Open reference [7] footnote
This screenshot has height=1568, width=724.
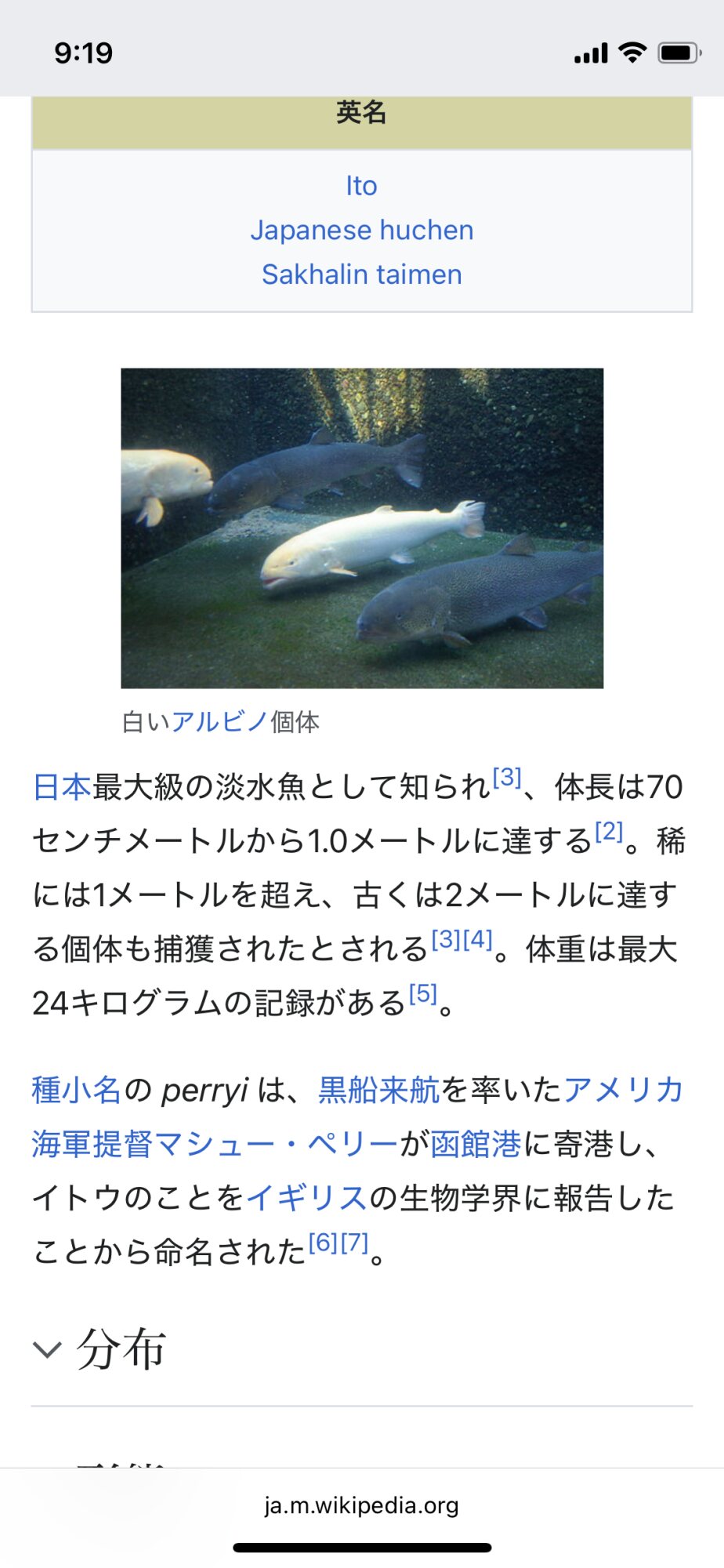click(x=354, y=1242)
